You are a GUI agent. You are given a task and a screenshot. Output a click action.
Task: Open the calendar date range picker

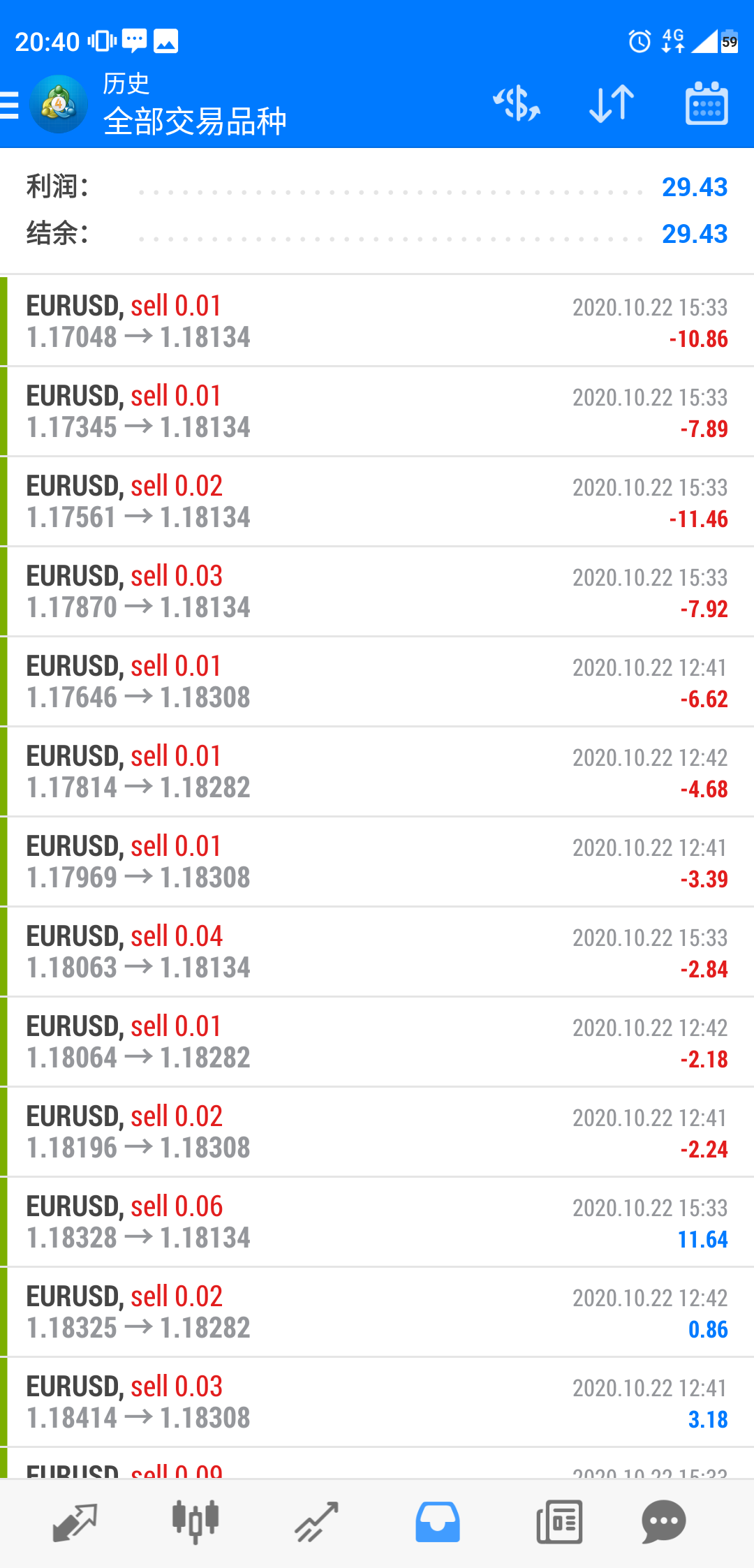(707, 104)
